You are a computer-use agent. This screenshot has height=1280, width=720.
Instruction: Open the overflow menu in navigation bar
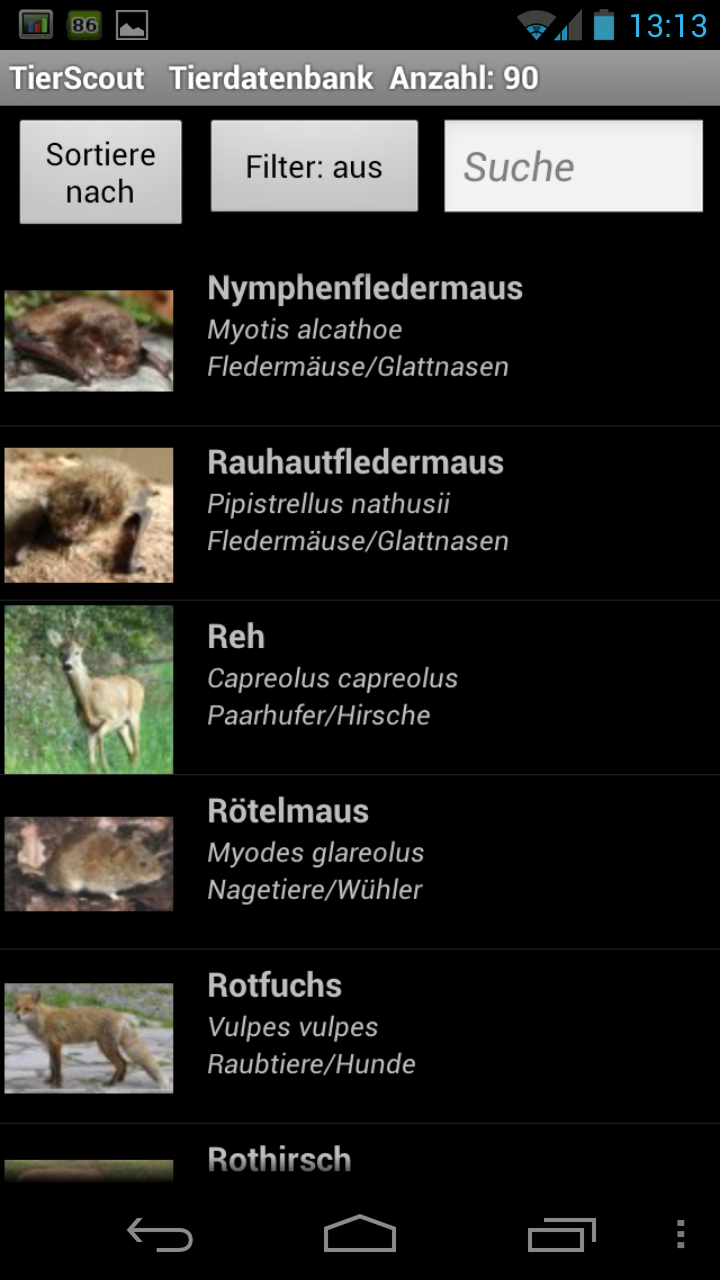pos(680,1236)
